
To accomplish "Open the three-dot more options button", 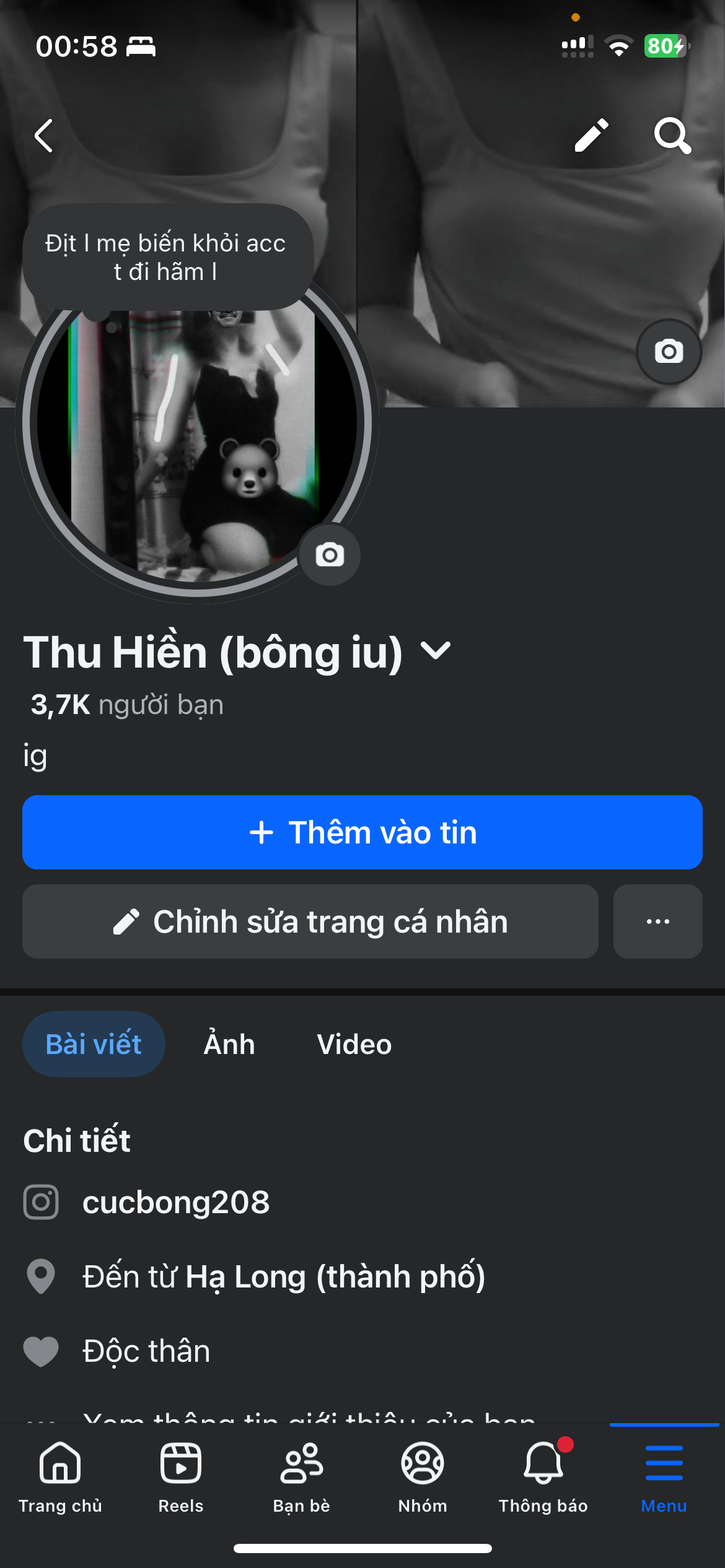I will pos(657,921).
